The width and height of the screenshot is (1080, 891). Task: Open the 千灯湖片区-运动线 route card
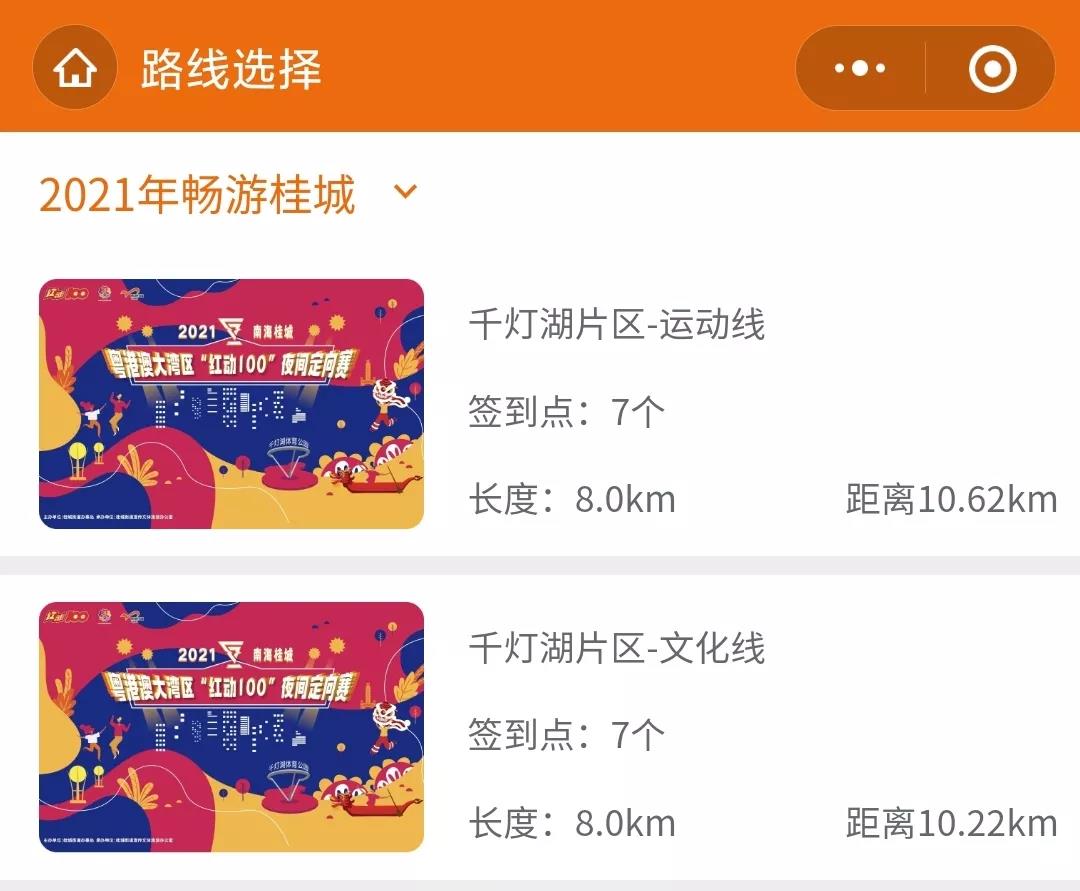(616, 325)
